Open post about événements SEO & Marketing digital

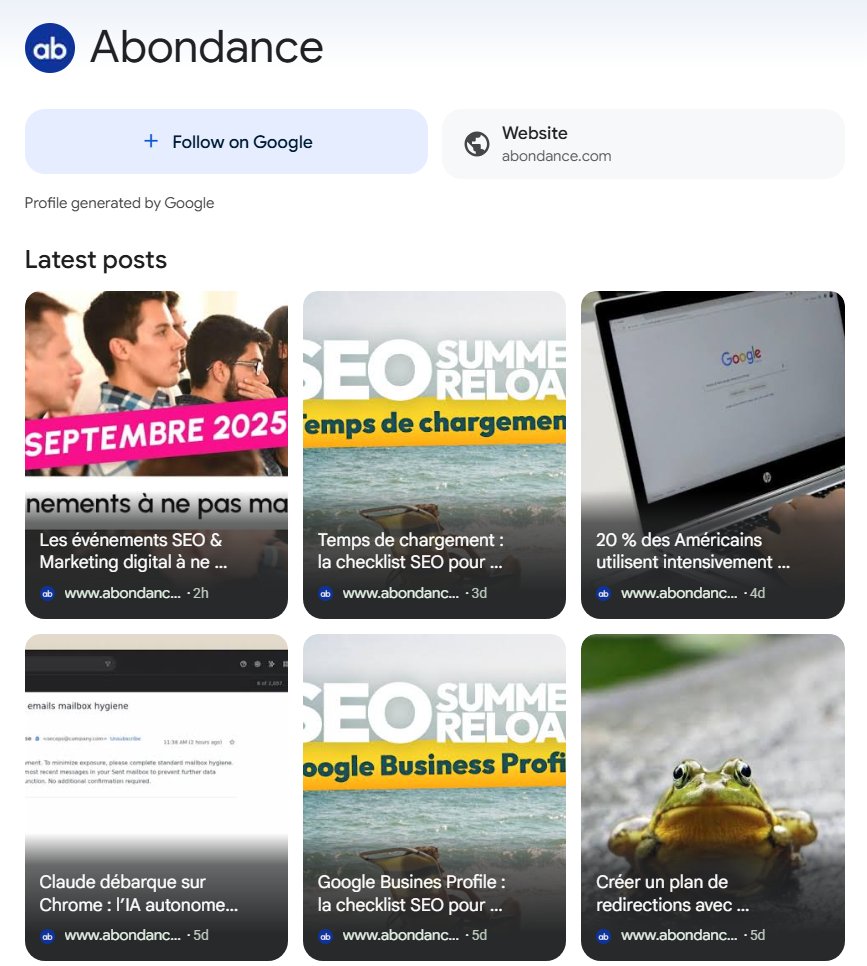pyautogui.click(x=156, y=455)
